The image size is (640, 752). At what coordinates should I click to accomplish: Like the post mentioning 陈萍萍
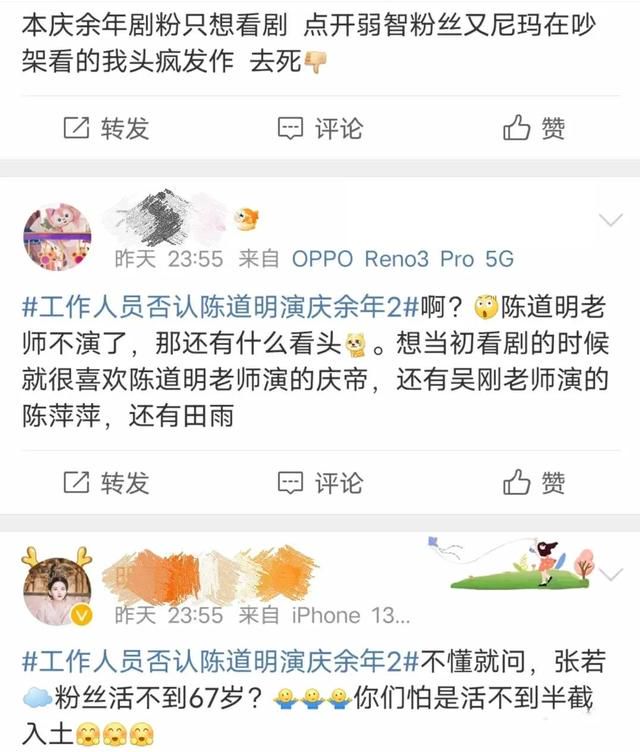tap(534, 483)
